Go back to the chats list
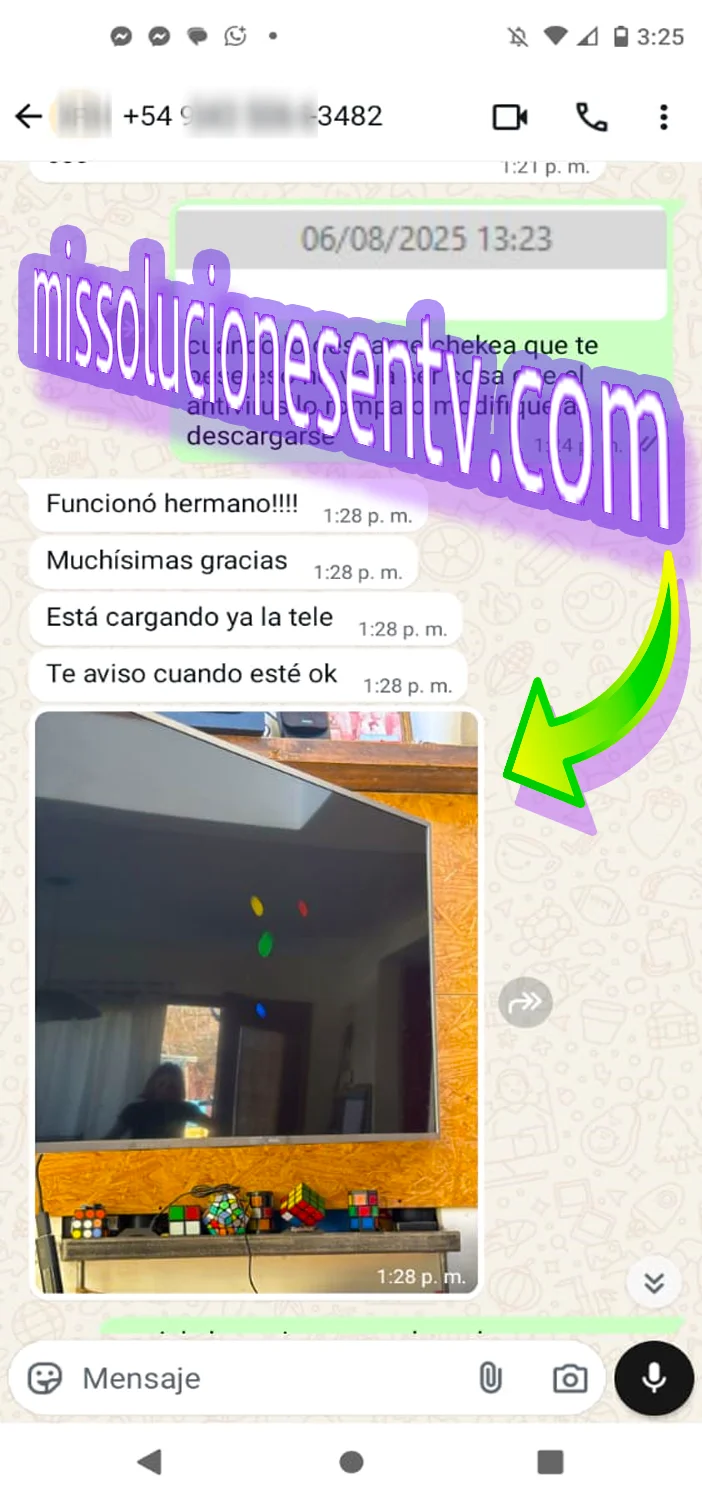The image size is (702, 1500). coord(28,117)
